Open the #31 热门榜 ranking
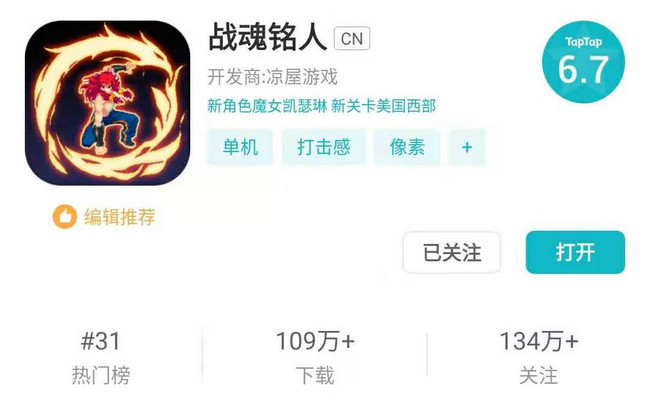 pos(100,357)
